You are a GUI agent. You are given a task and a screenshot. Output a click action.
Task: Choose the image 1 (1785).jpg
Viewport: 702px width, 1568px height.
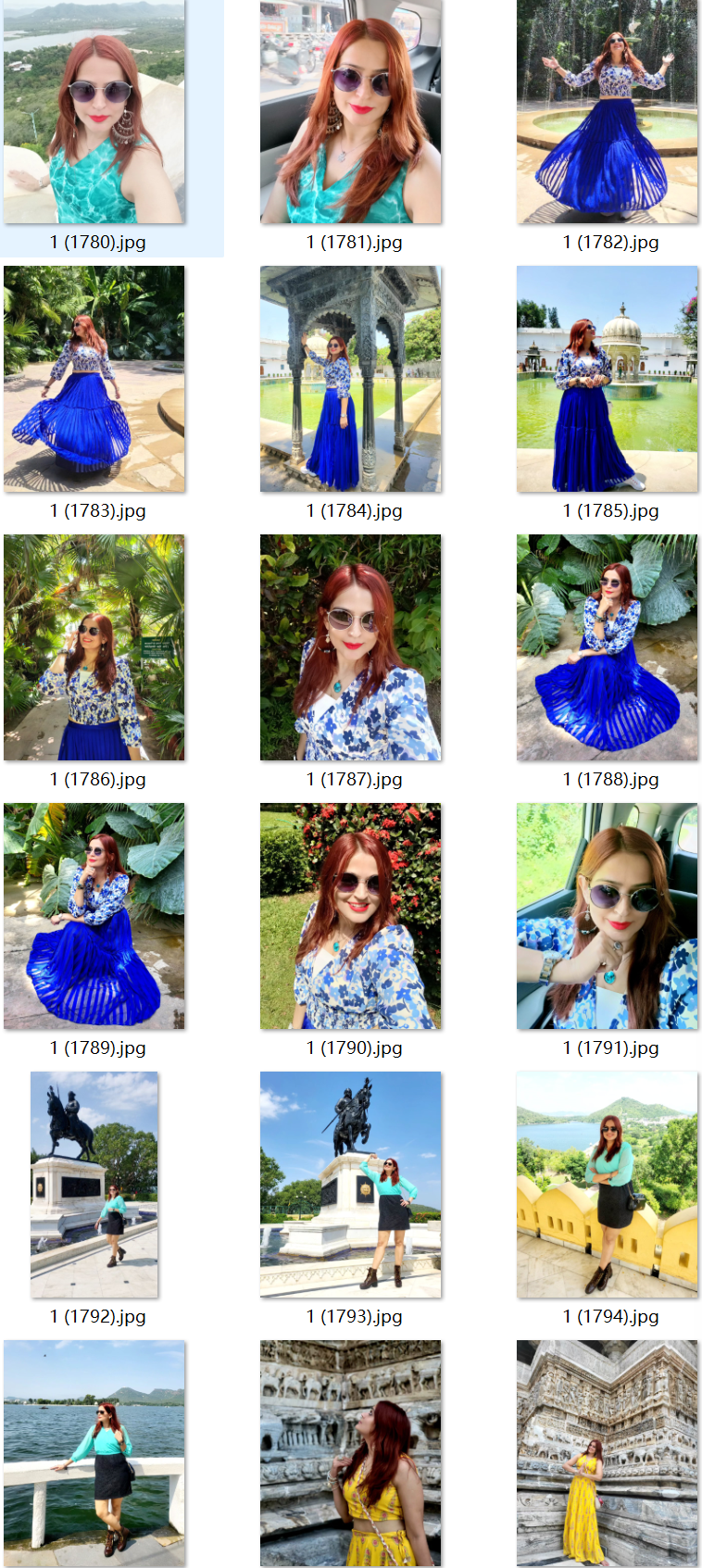pyautogui.click(x=607, y=379)
